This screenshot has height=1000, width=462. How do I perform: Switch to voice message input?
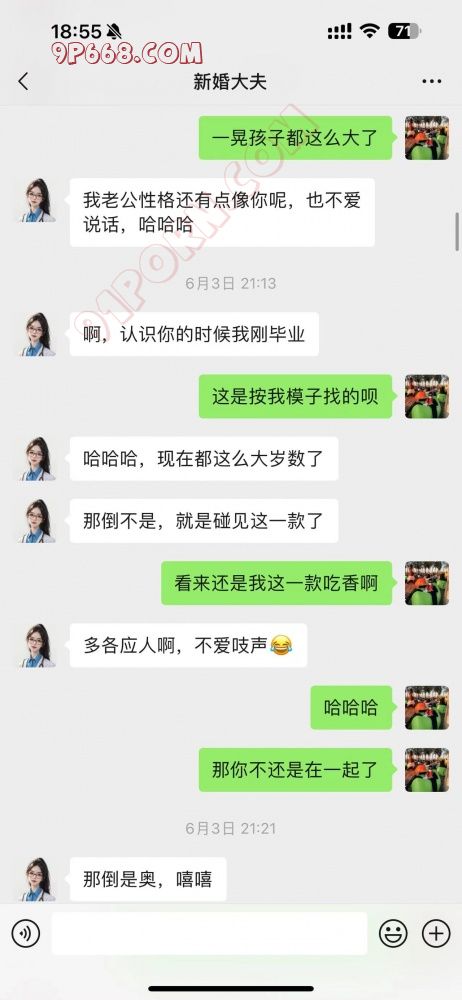(x=26, y=934)
